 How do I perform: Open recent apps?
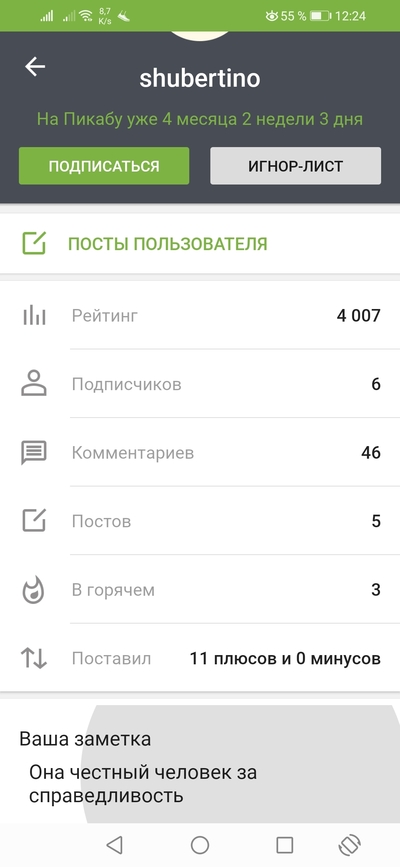[x=284, y=844]
